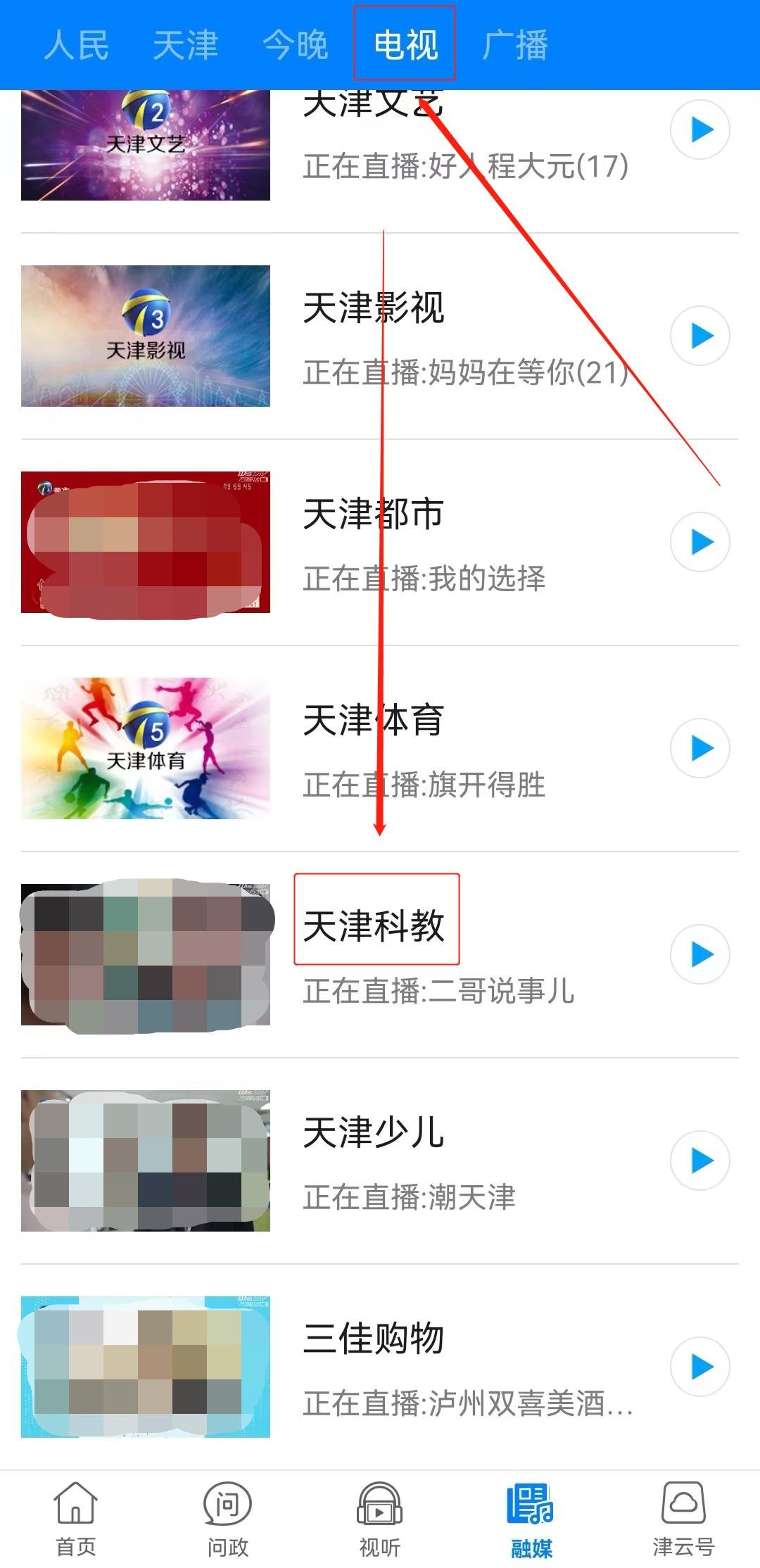Play the 天津体育 live broadcast
The height and width of the screenshot is (1568, 760).
coord(699,748)
